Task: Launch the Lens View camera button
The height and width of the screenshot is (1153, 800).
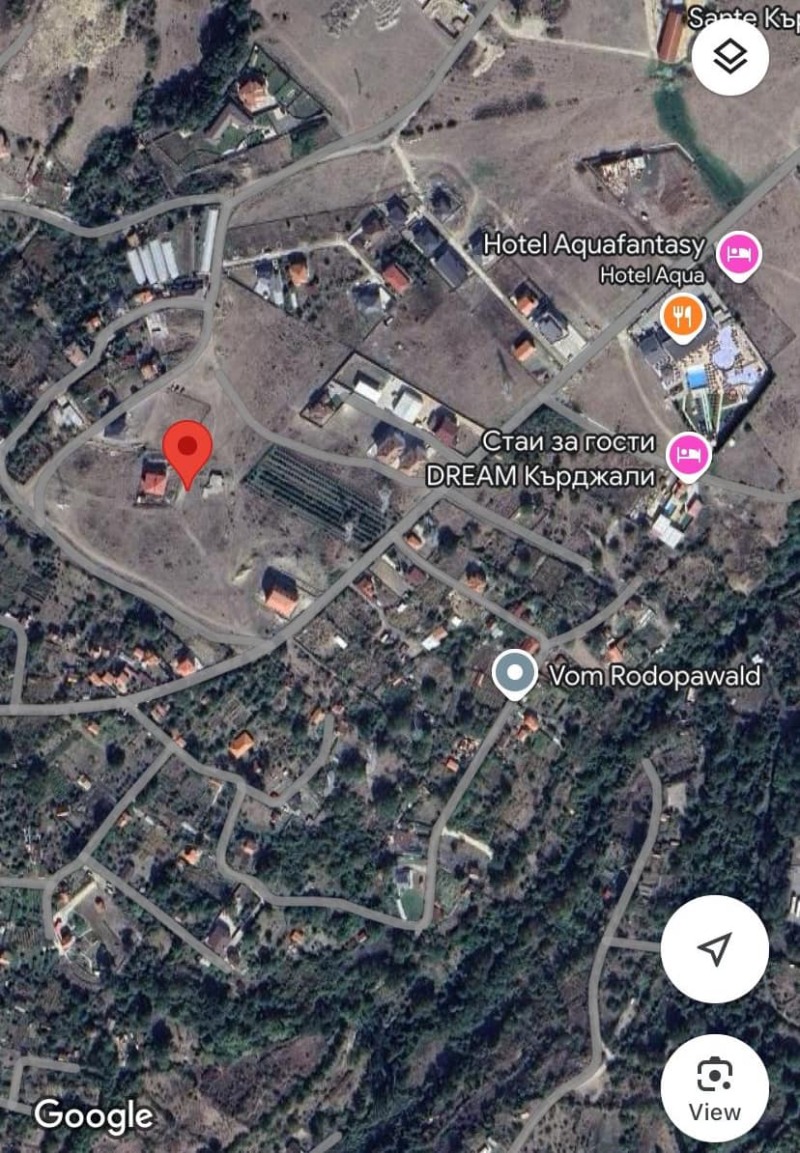Action: pos(714,1087)
